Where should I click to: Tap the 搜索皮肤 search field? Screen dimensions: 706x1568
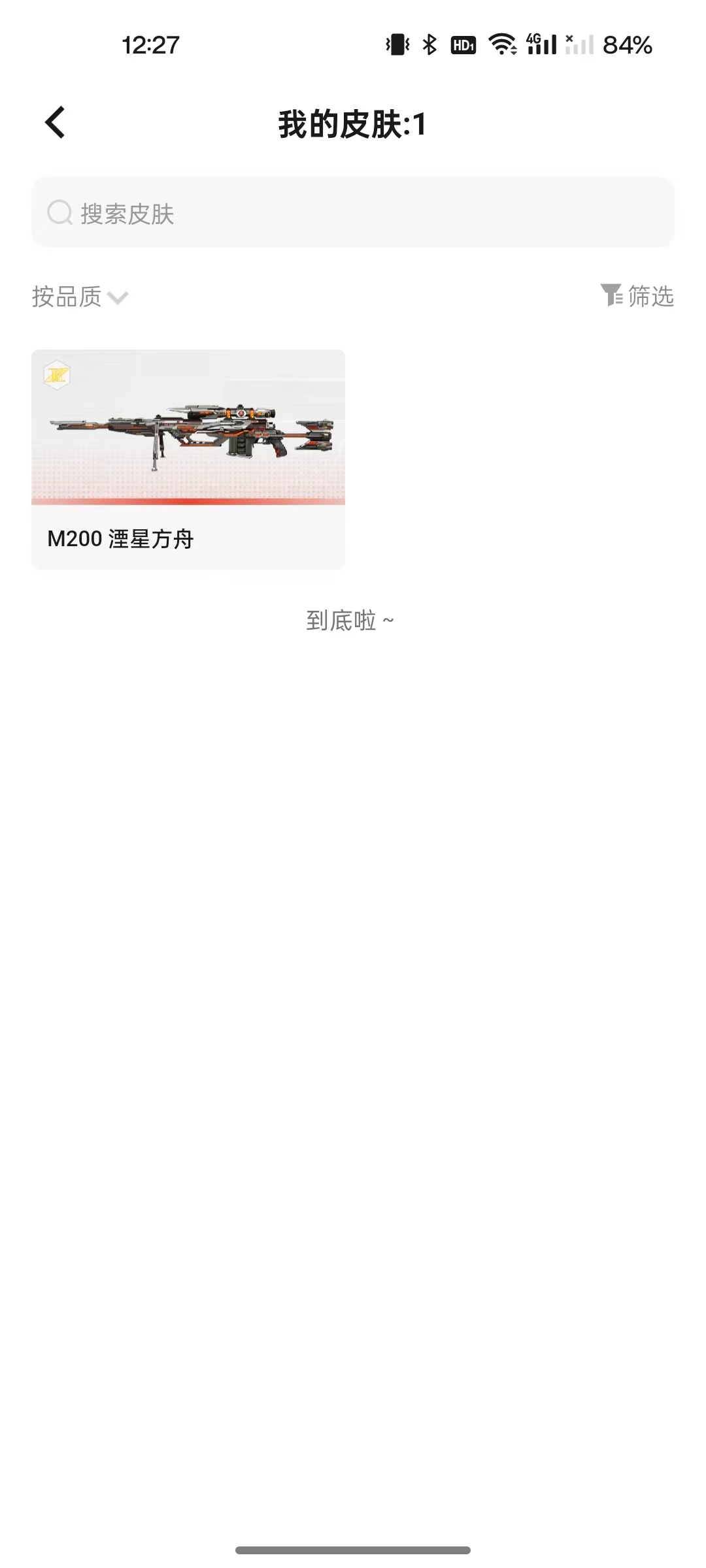click(353, 212)
